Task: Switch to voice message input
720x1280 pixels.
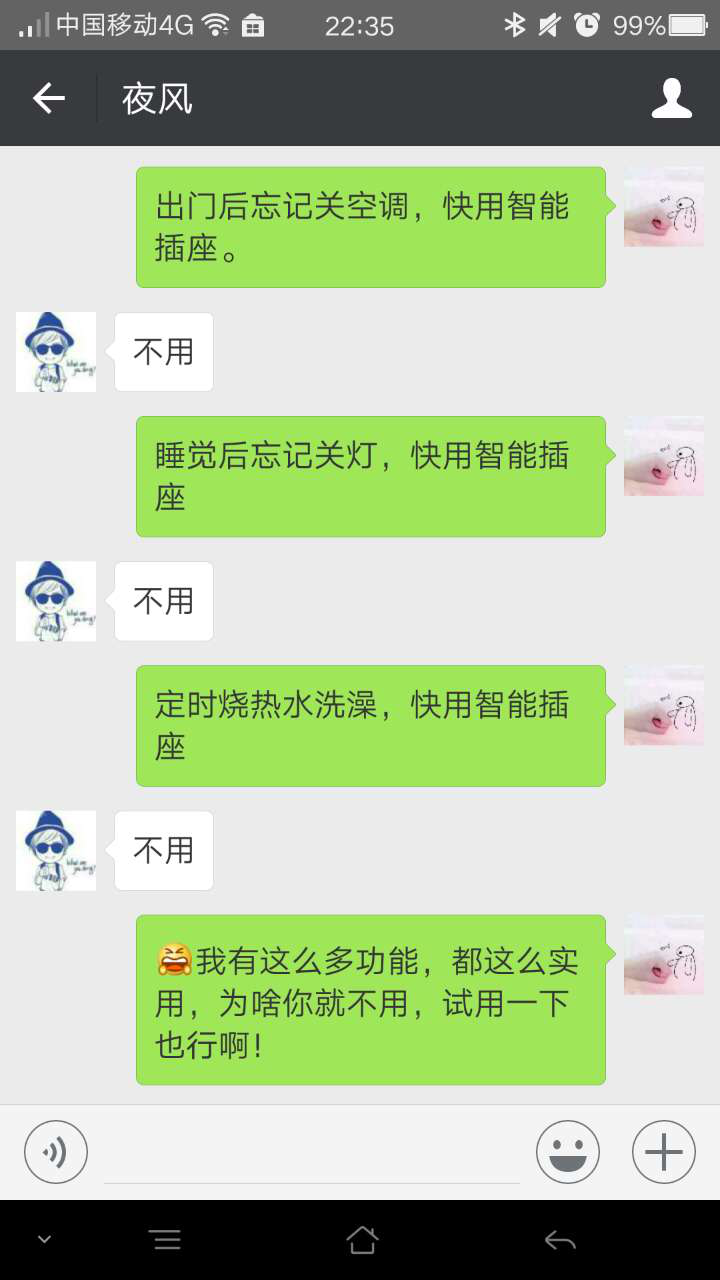Action: click(x=56, y=1152)
